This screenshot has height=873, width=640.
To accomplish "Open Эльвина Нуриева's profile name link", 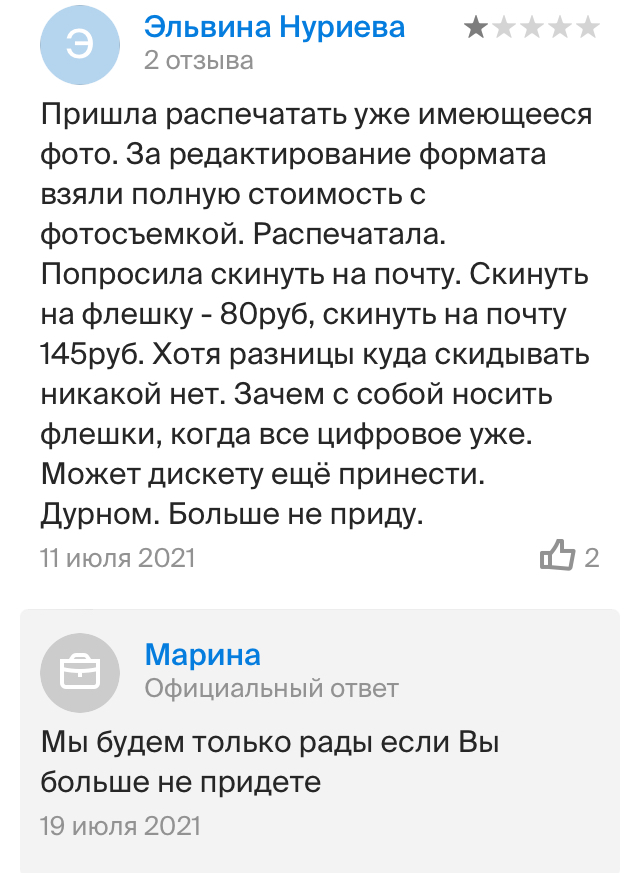I will pos(274,27).
